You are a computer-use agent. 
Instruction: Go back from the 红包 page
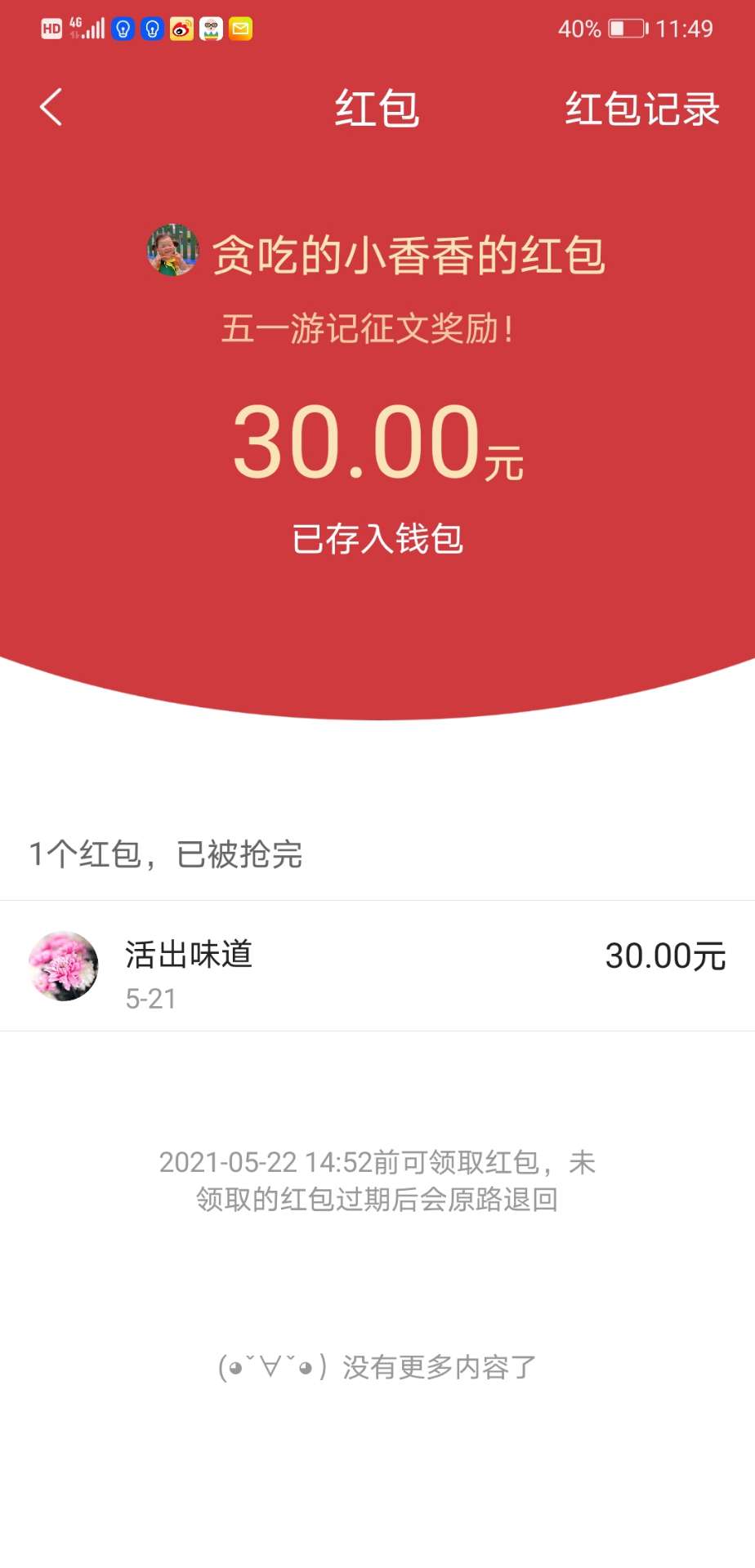[51, 108]
